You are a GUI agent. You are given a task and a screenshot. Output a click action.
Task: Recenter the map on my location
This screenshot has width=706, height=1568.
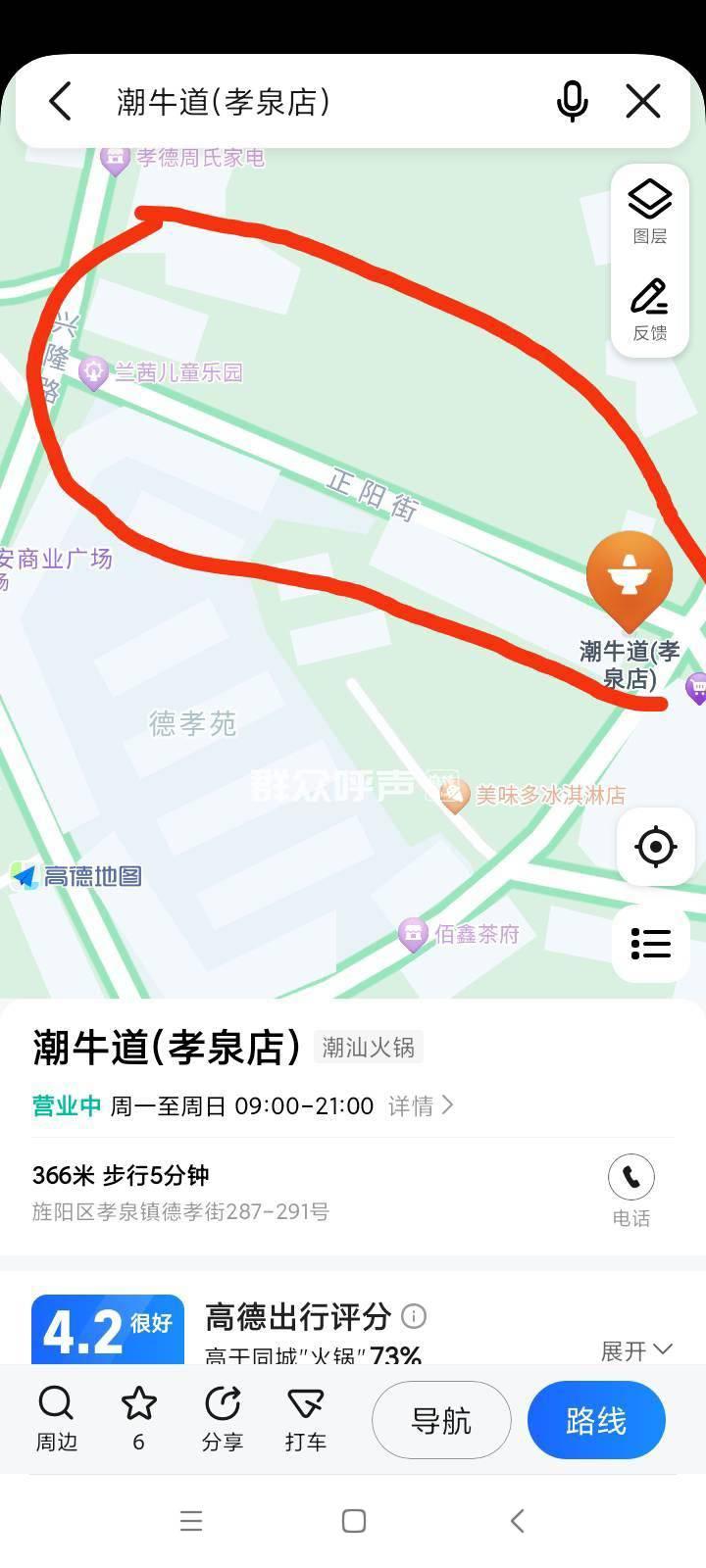(x=655, y=846)
